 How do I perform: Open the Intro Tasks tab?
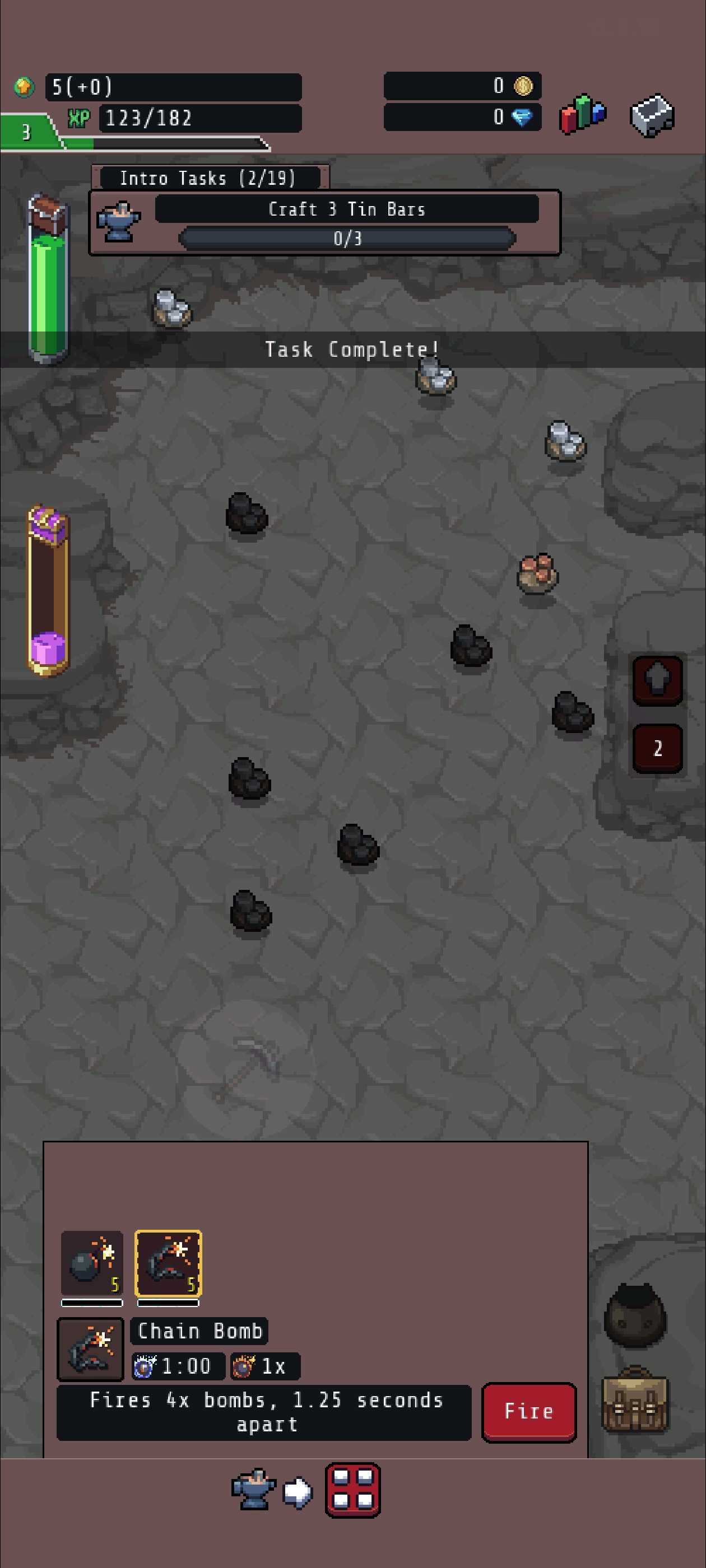point(209,178)
